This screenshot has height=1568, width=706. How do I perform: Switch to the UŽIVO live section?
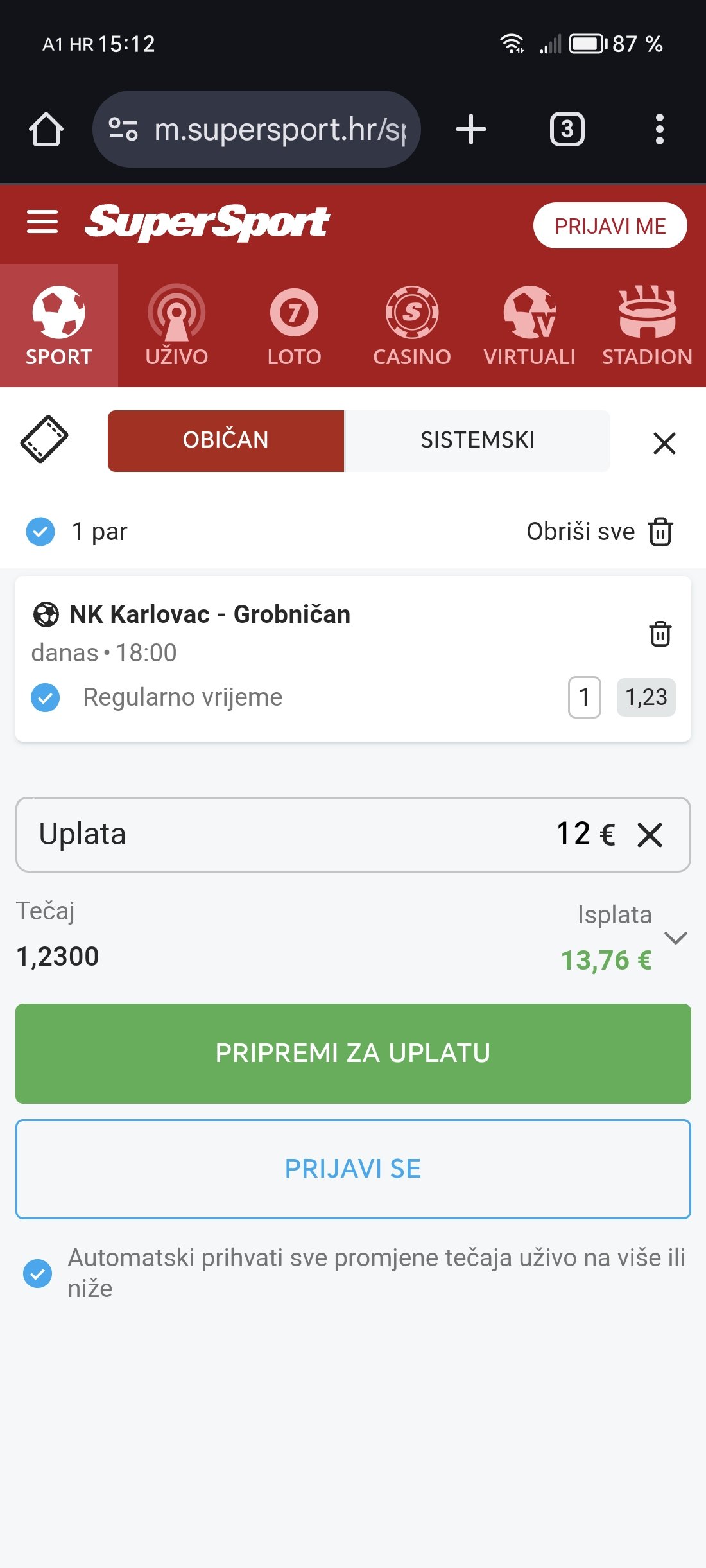tap(176, 326)
